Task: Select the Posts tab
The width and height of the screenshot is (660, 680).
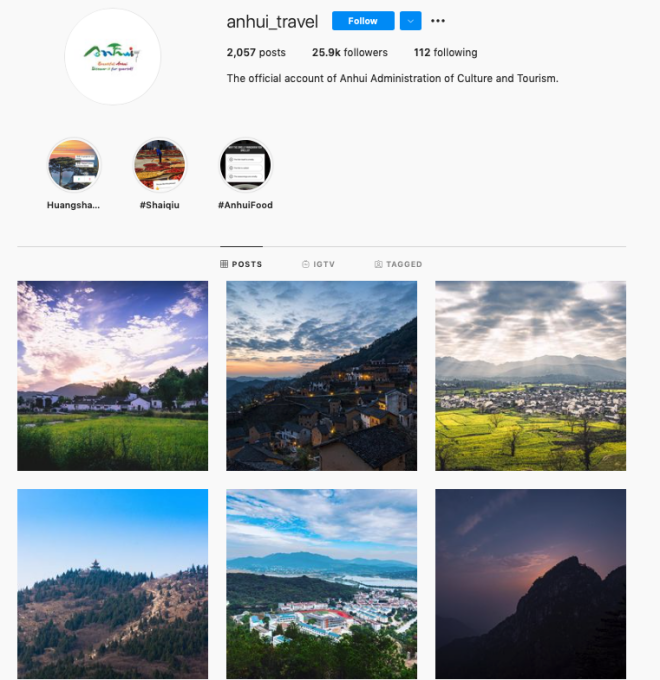Action: (x=241, y=264)
